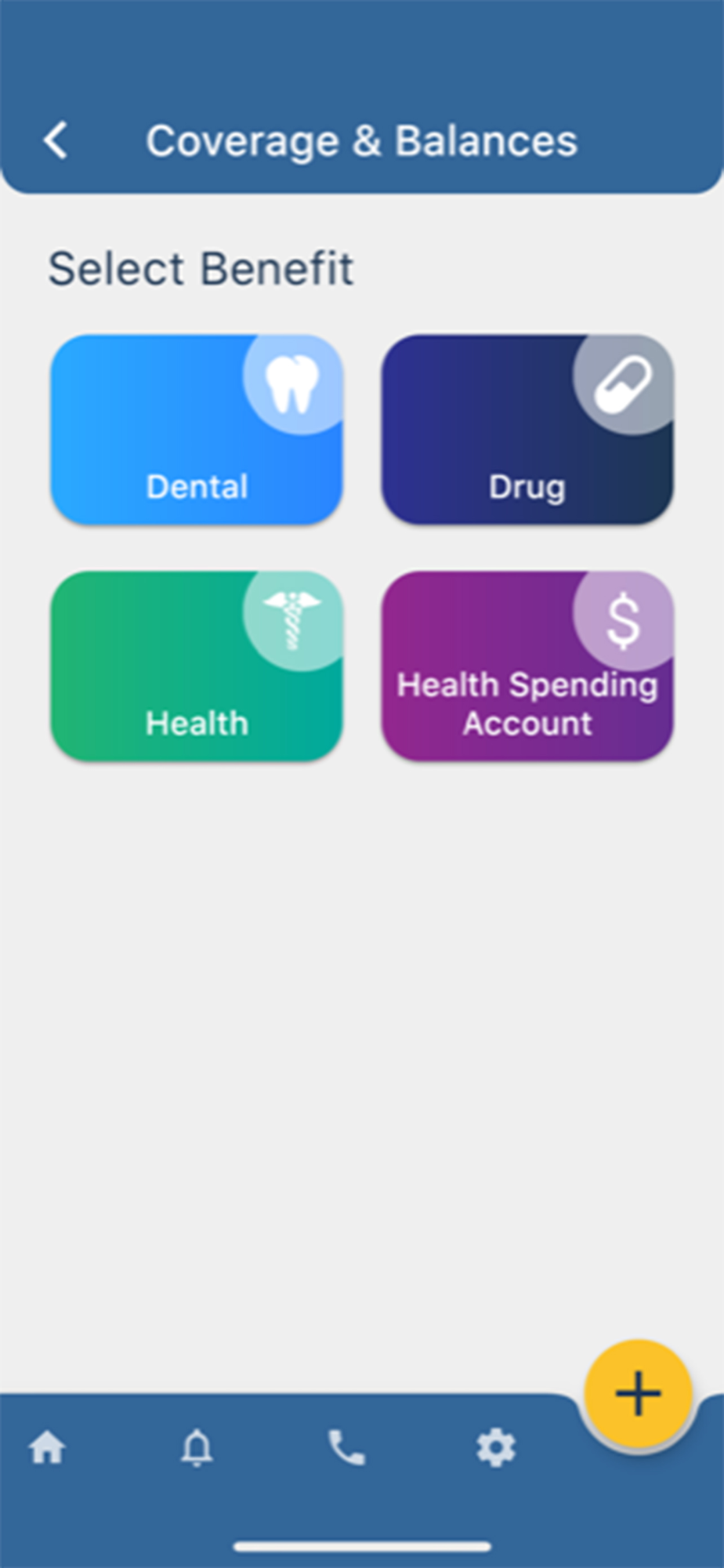Image resolution: width=724 pixels, height=1568 pixels.
Task: Open the phone contact tab
Action: [346, 1447]
